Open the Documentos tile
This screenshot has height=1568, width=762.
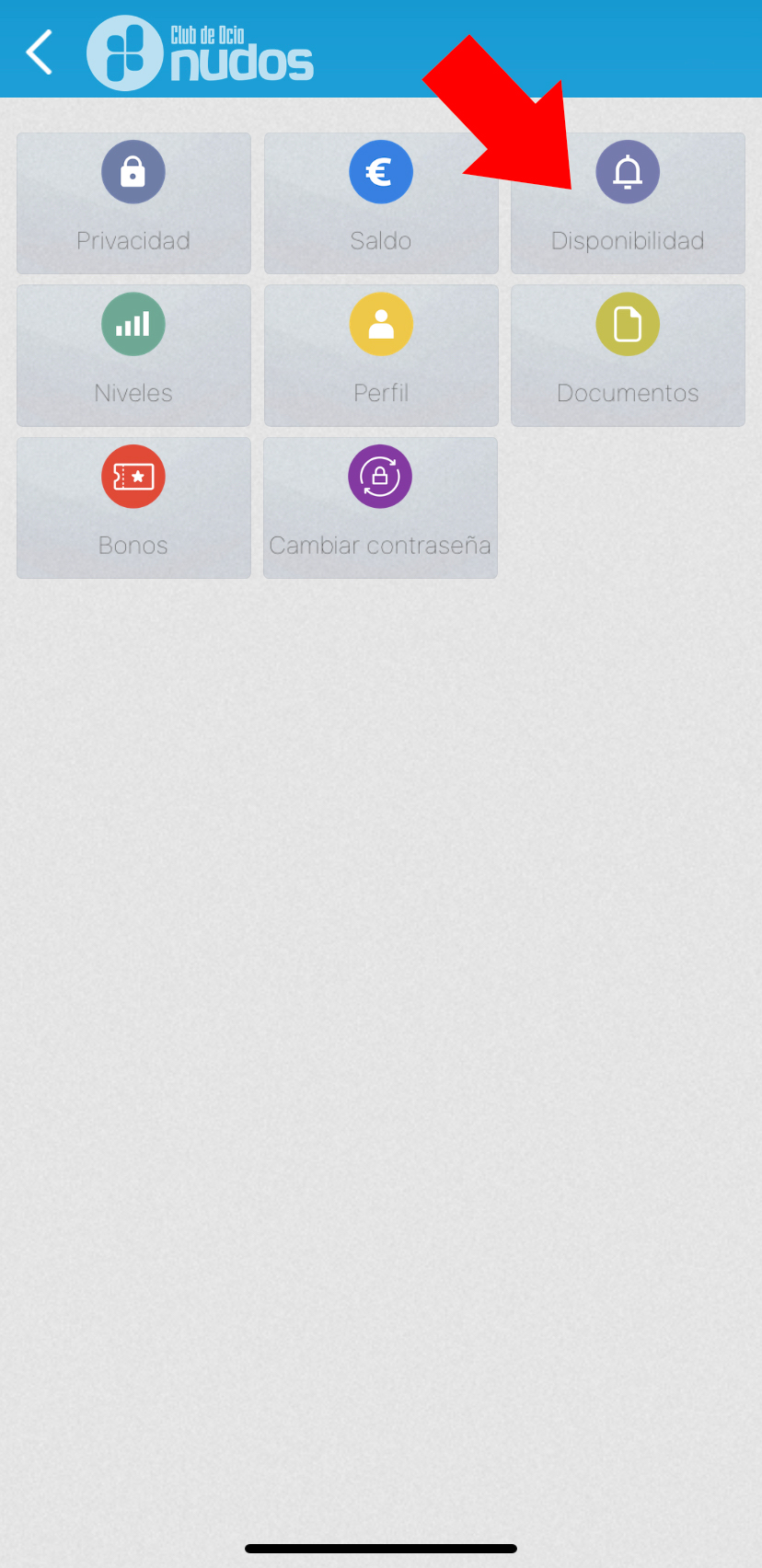tap(628, 355)
